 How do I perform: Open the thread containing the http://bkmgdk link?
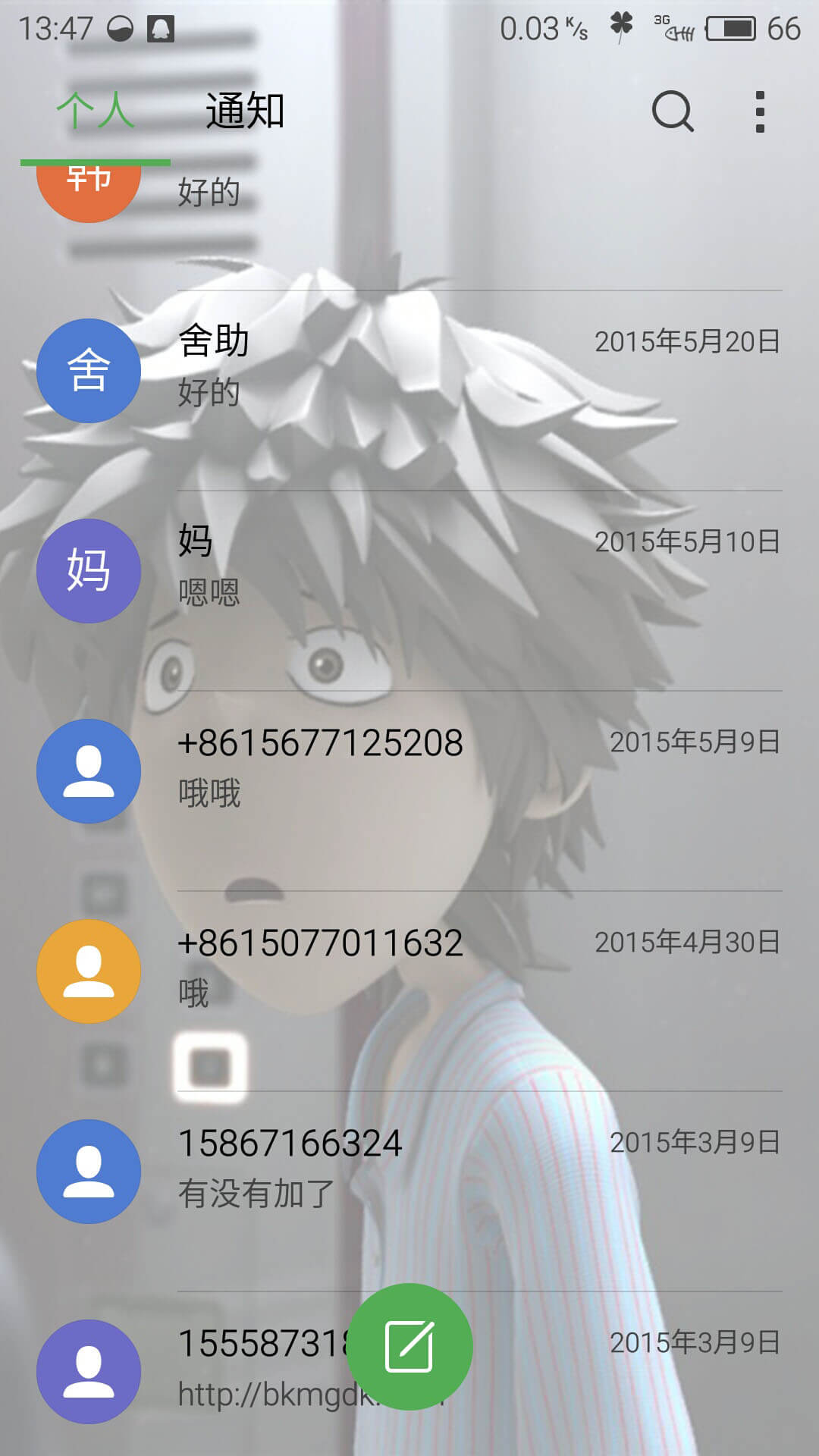[x=409, y=1372]
